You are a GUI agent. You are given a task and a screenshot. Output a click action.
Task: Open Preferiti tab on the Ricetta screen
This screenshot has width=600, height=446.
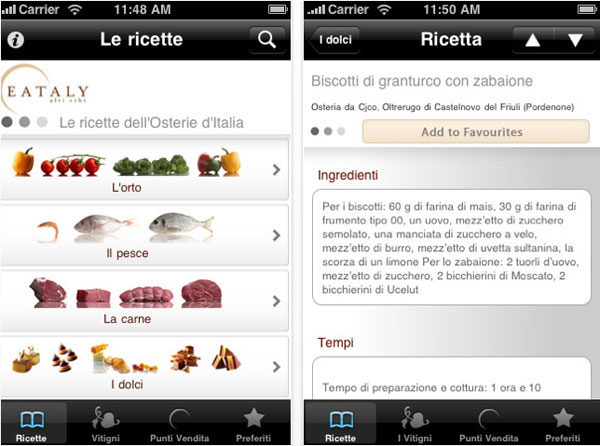point(563,424)
